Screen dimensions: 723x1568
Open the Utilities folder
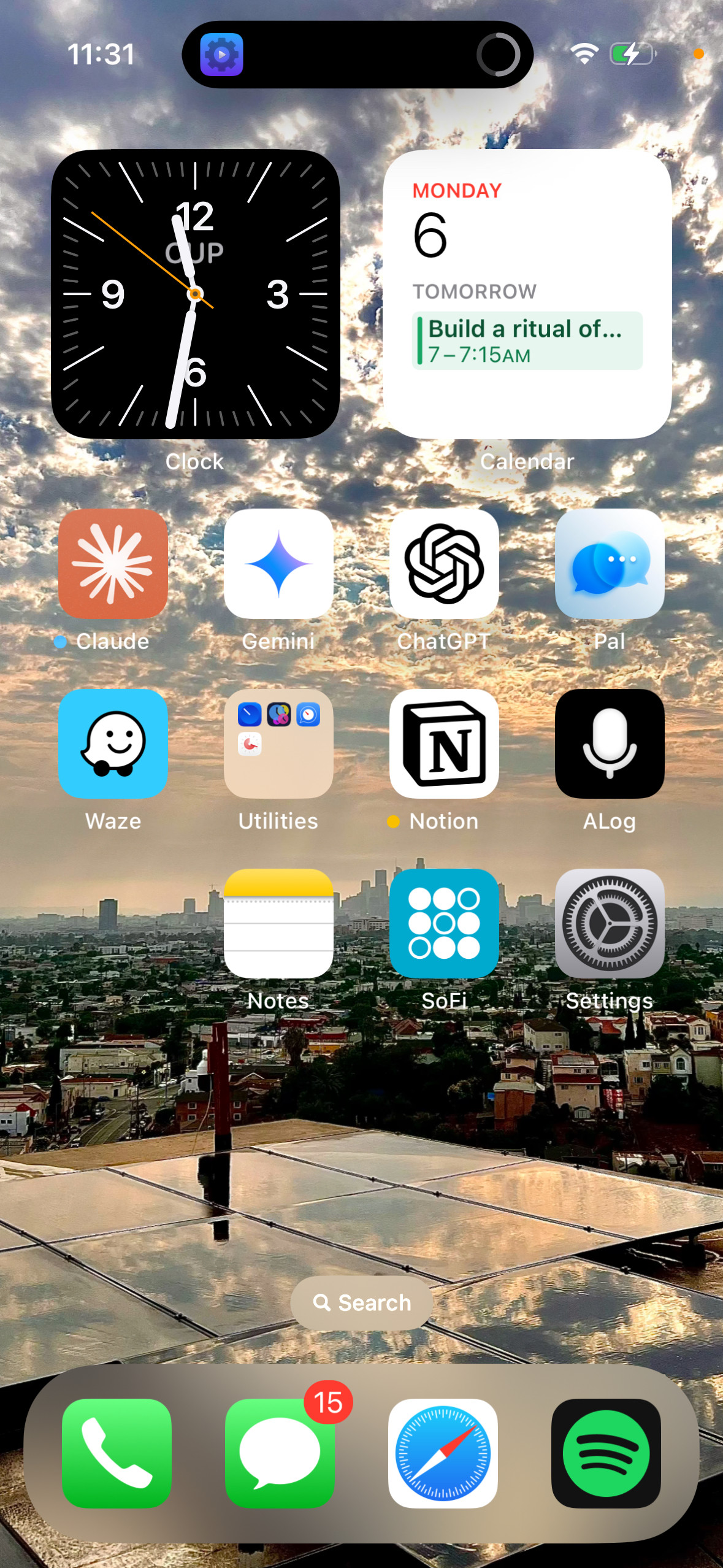tap(278, 744)
